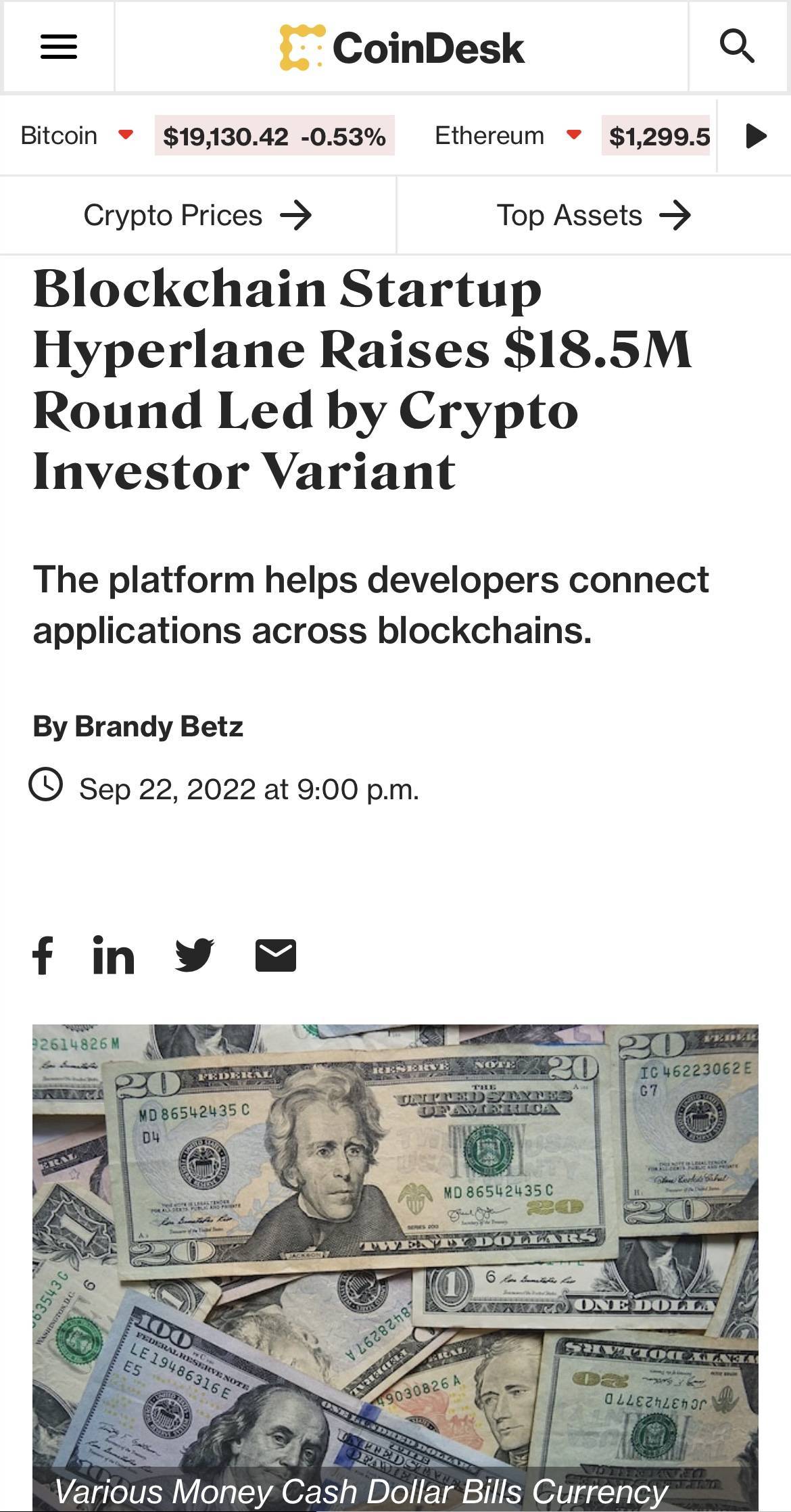Viewport: 791px width, 1512px height.
Task: Advance the price ticker with the arrow
Action: [755, 136]
